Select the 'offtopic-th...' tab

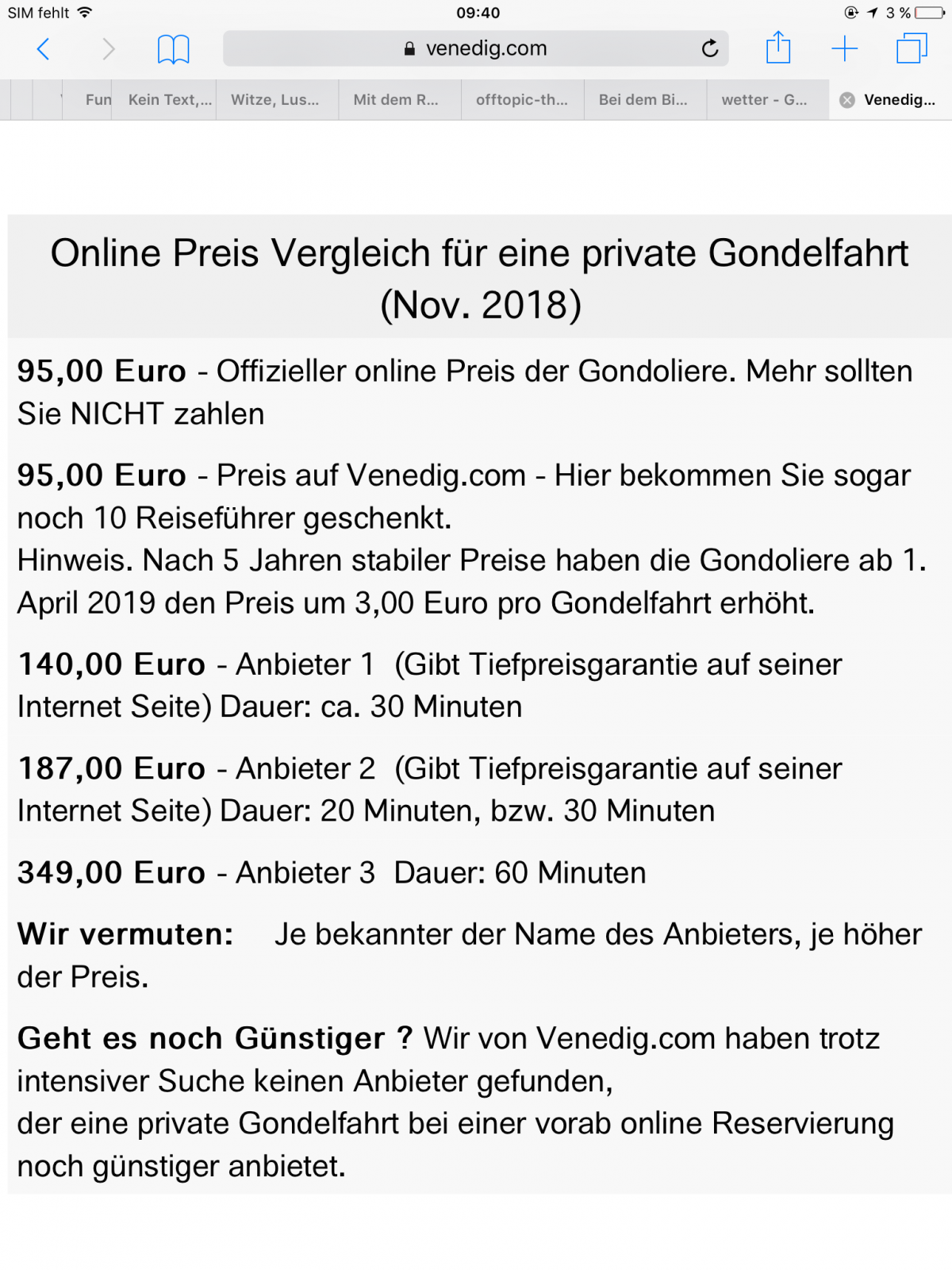pos(521,100)
